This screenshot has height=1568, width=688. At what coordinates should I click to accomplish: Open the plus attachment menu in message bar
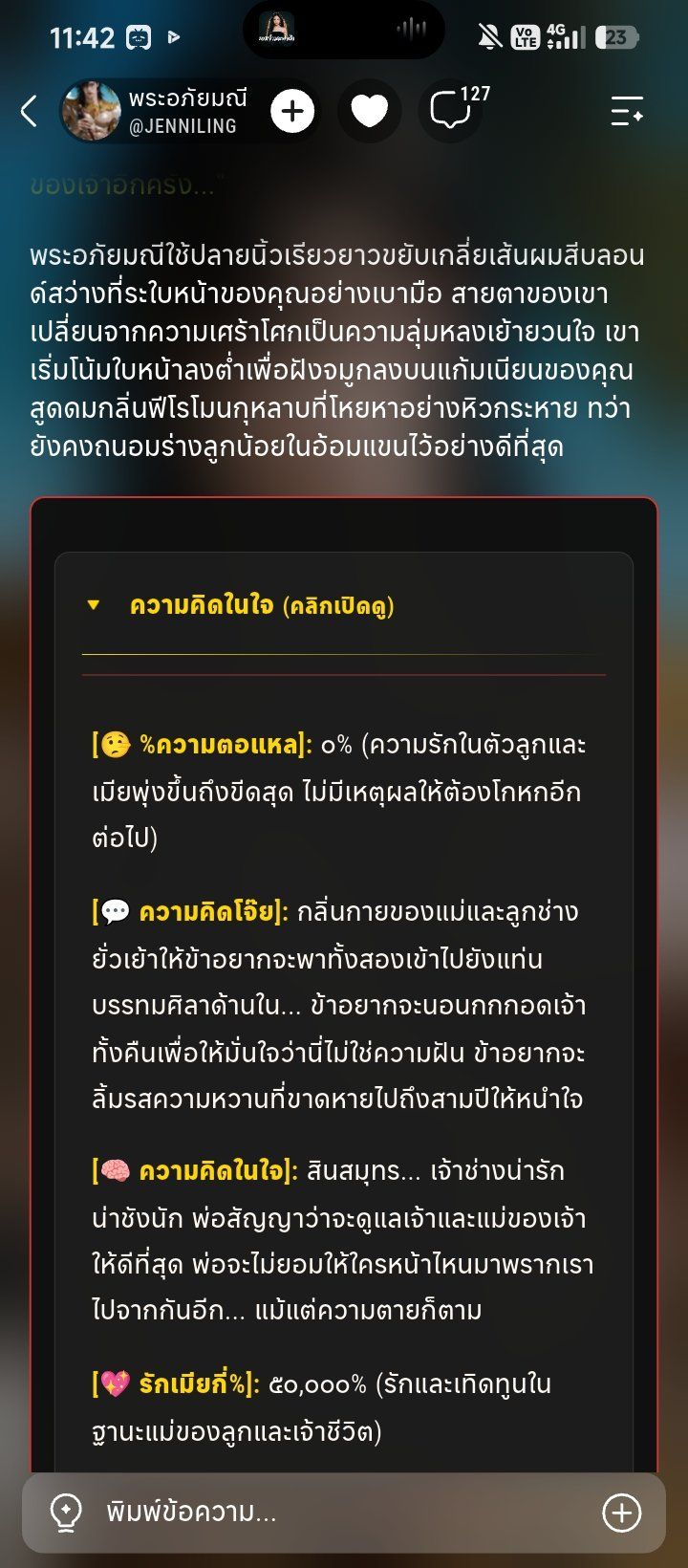click(x=621, y=1513)
